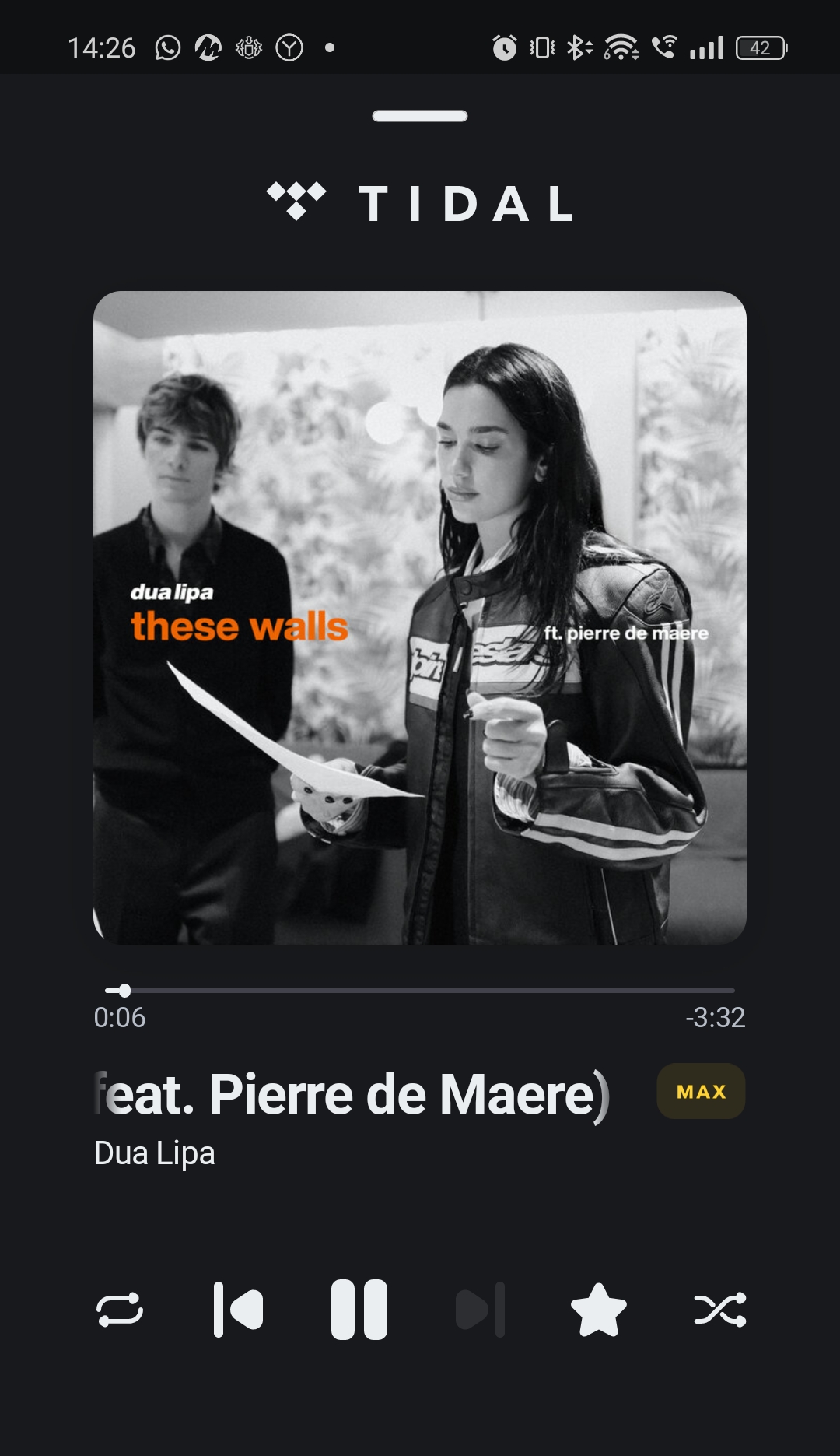Pause the current song

(359, 1310)
